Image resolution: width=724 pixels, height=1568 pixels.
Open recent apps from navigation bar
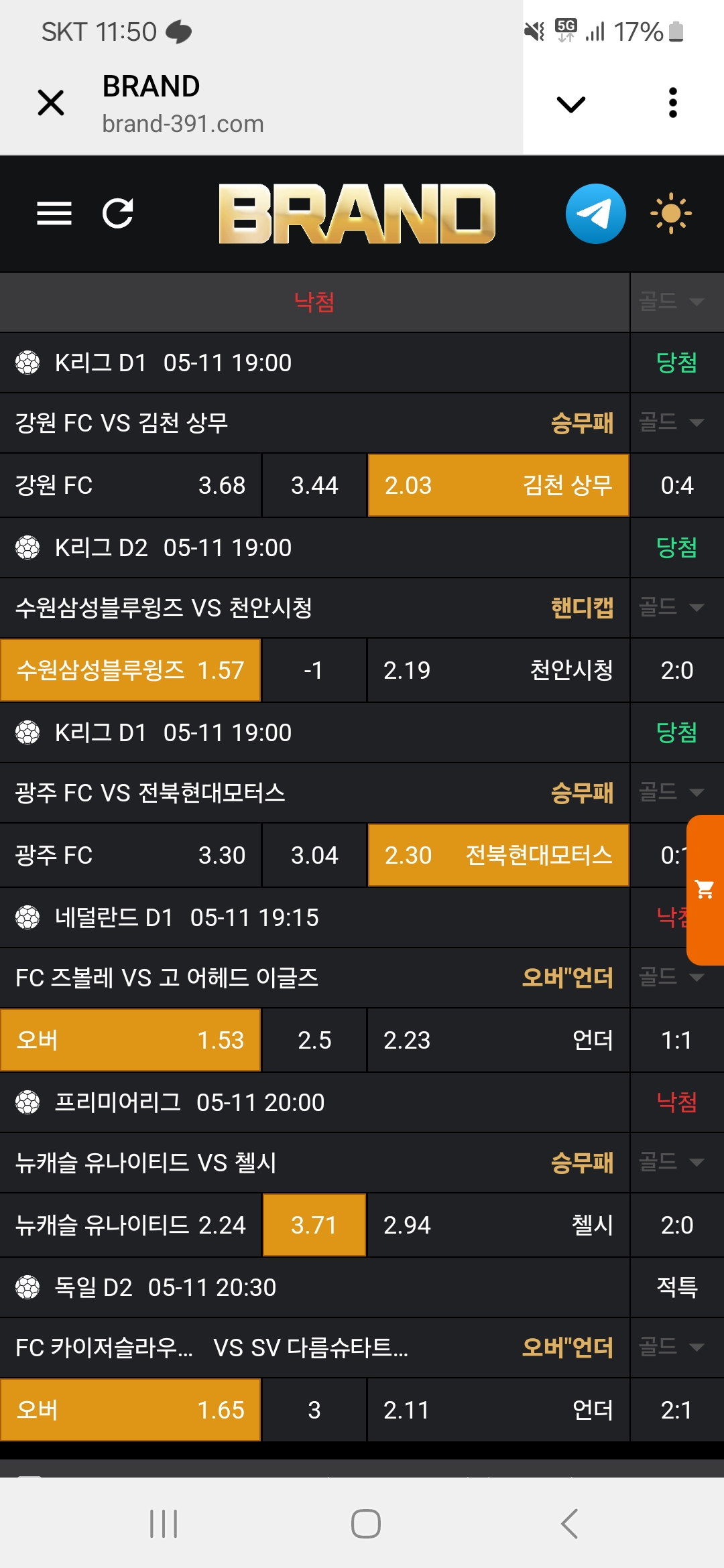[x=164, y=1524]
